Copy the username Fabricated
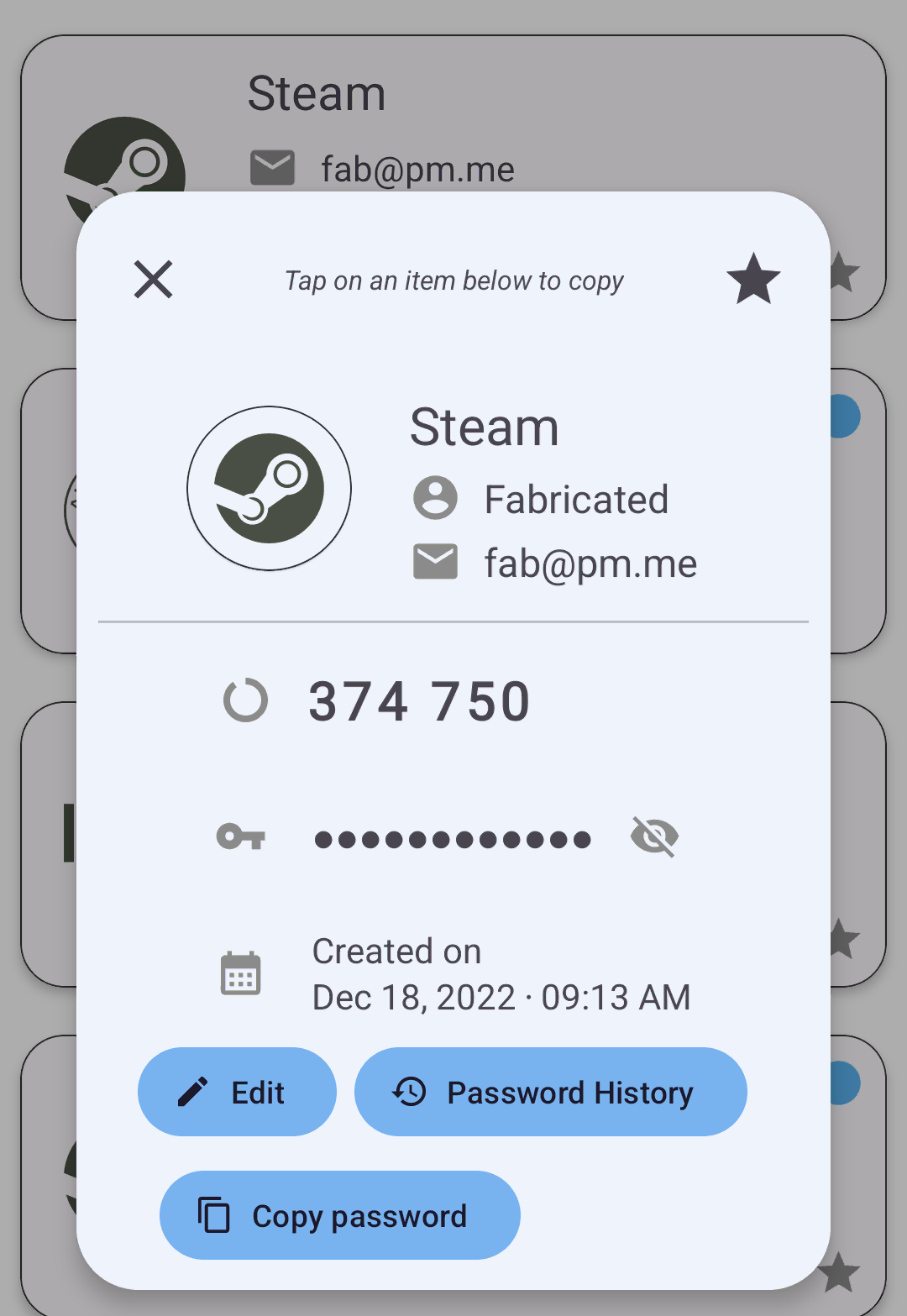 (576, 500)
